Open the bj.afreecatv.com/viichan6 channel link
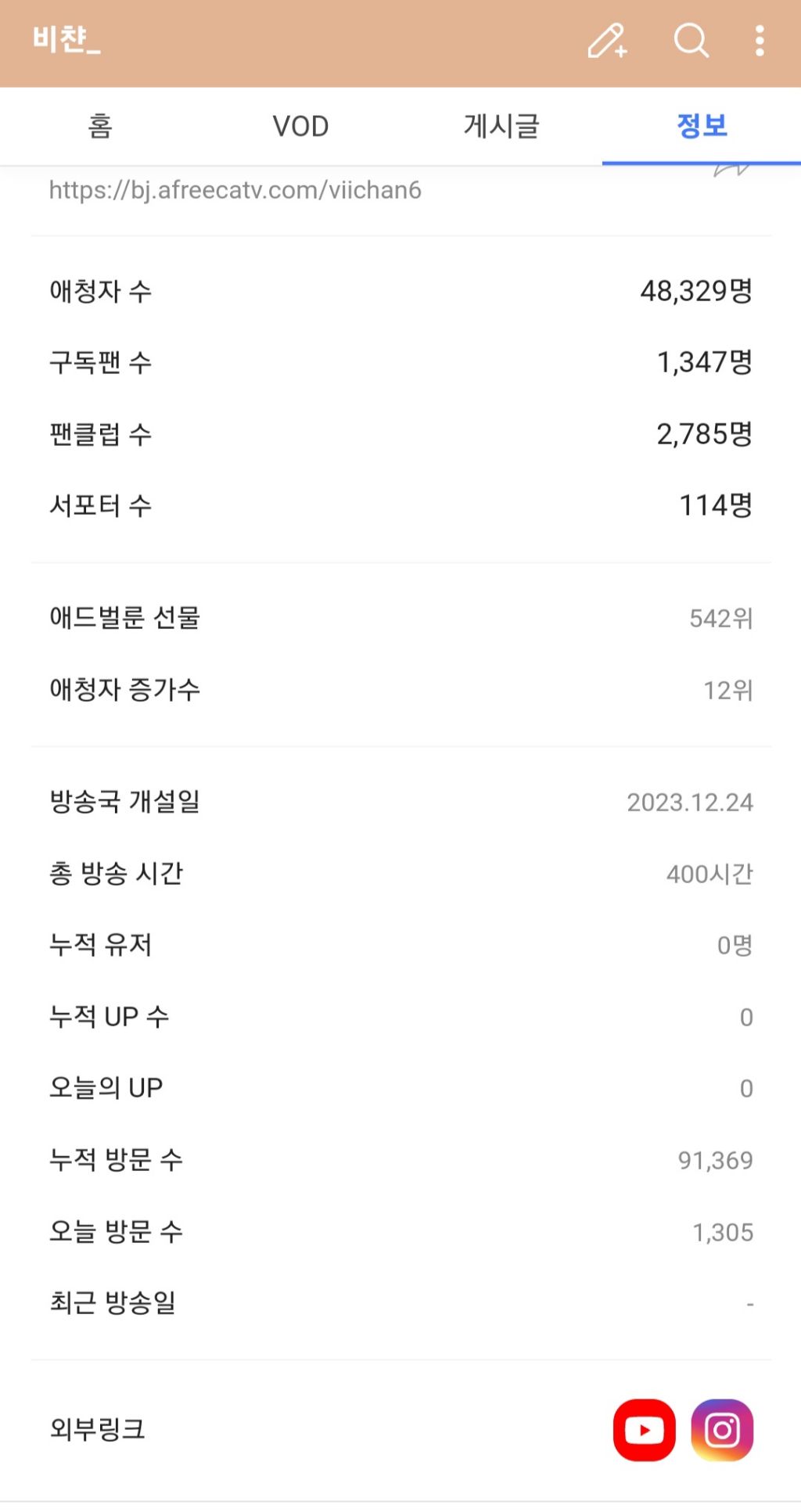 (x=234, y=190)
